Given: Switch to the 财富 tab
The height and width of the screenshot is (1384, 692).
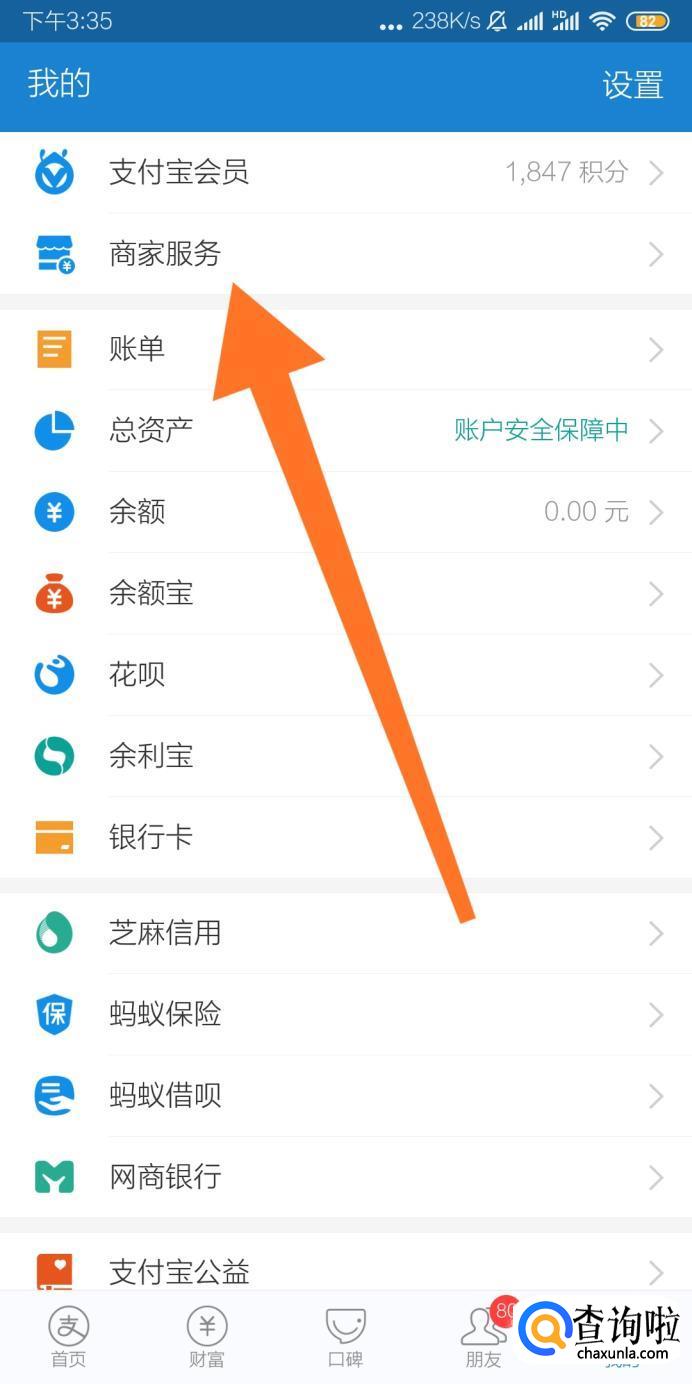Looking at the screenshot, I should pyautogui.click(x=207, y=1337).
